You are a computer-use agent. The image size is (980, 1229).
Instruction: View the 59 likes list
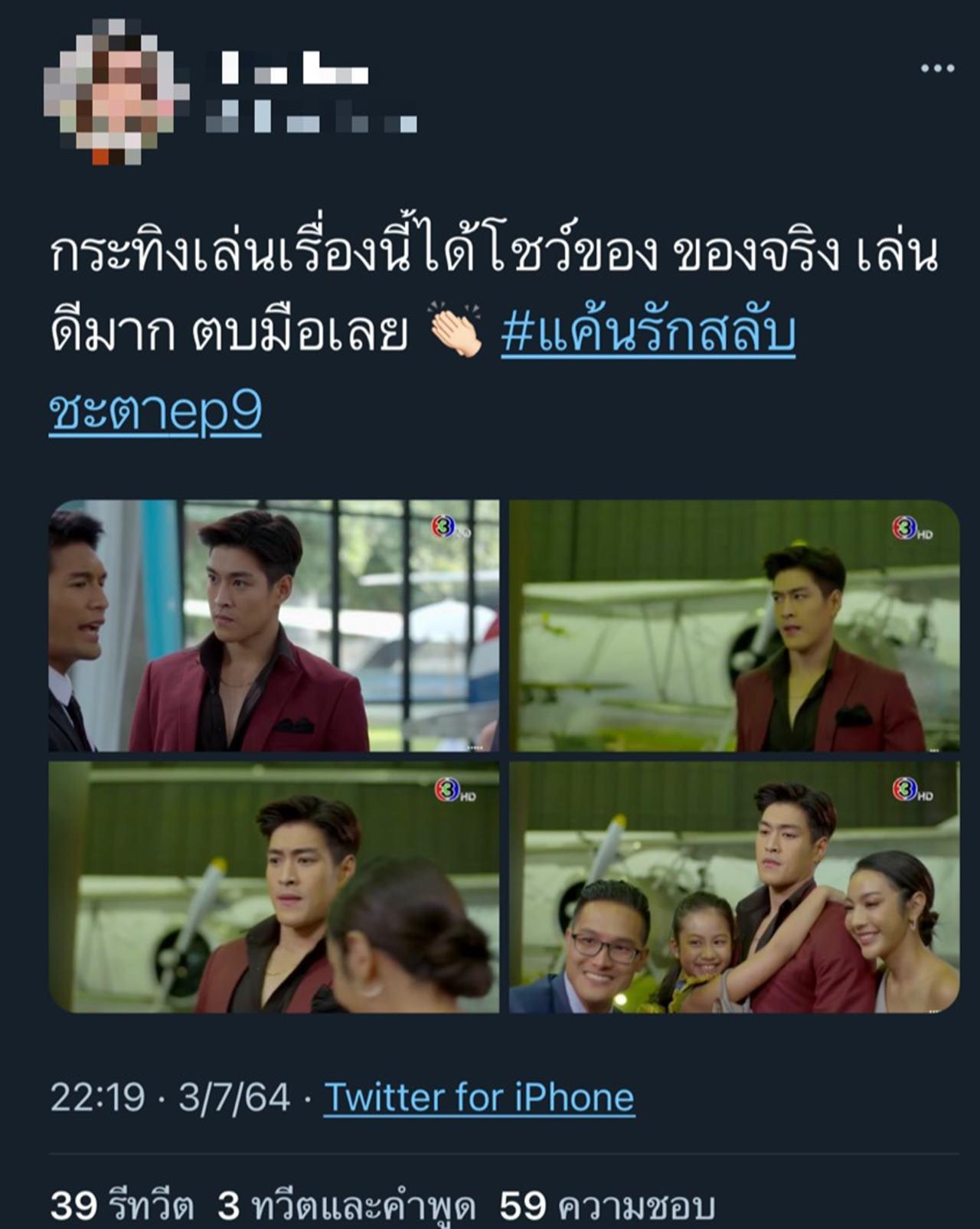(606, 1206)
